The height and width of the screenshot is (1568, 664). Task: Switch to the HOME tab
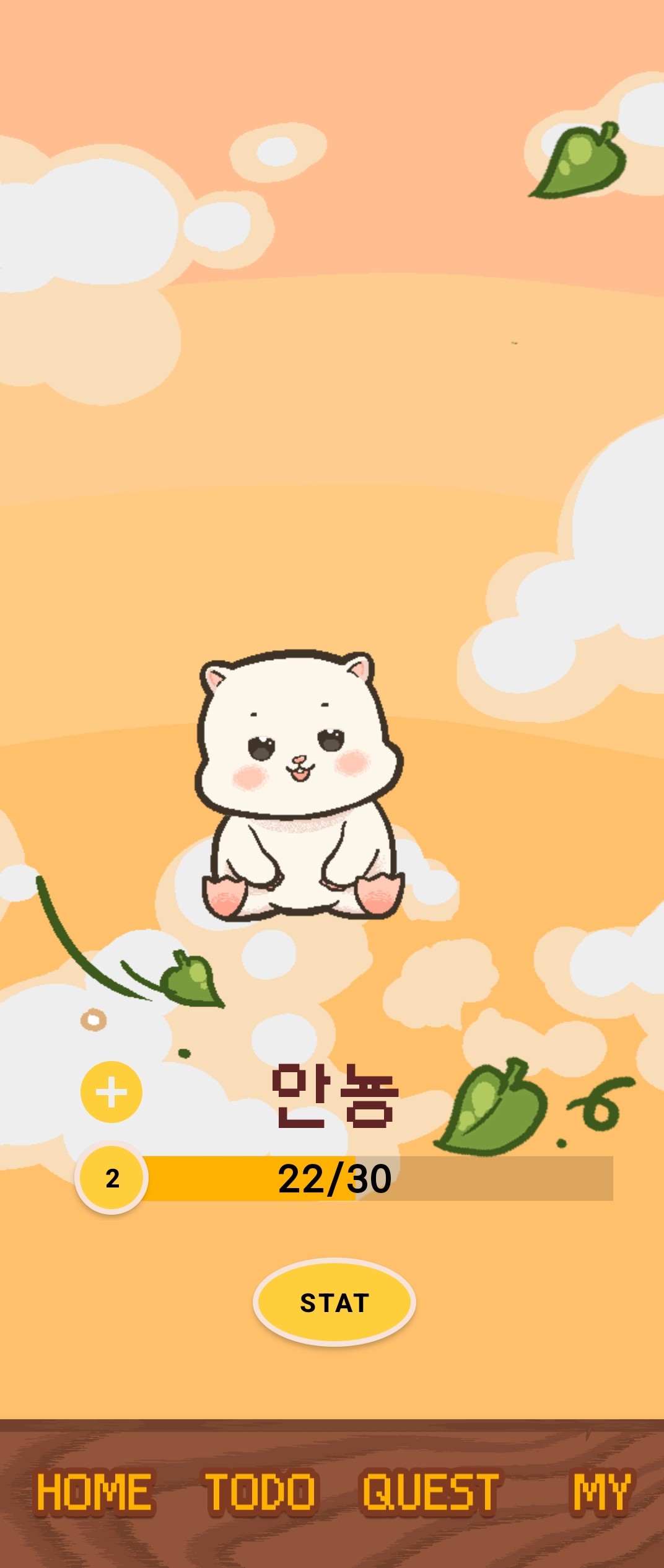(94, 1492)
